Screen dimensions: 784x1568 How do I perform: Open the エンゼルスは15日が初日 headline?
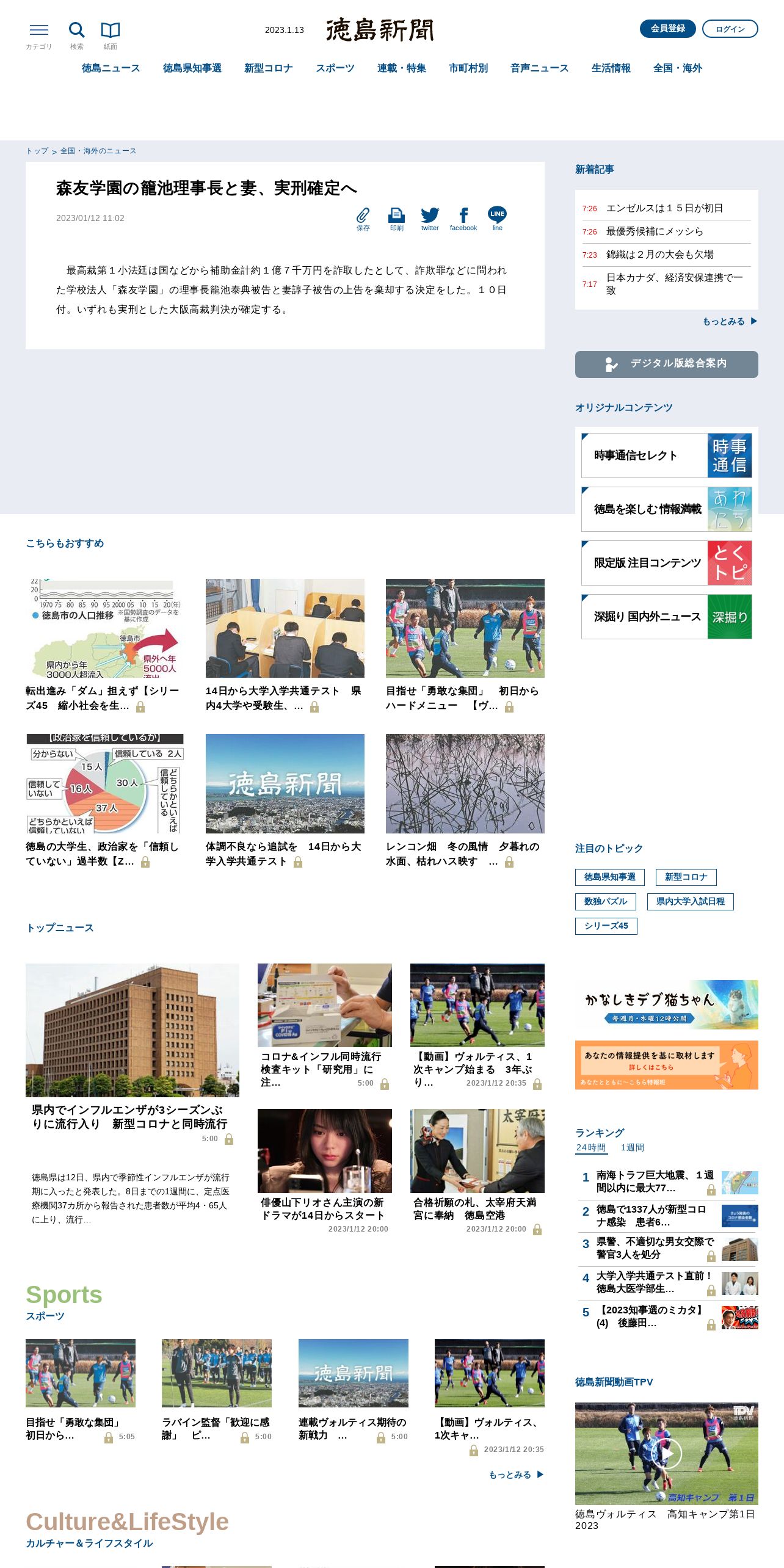point(664,208)
